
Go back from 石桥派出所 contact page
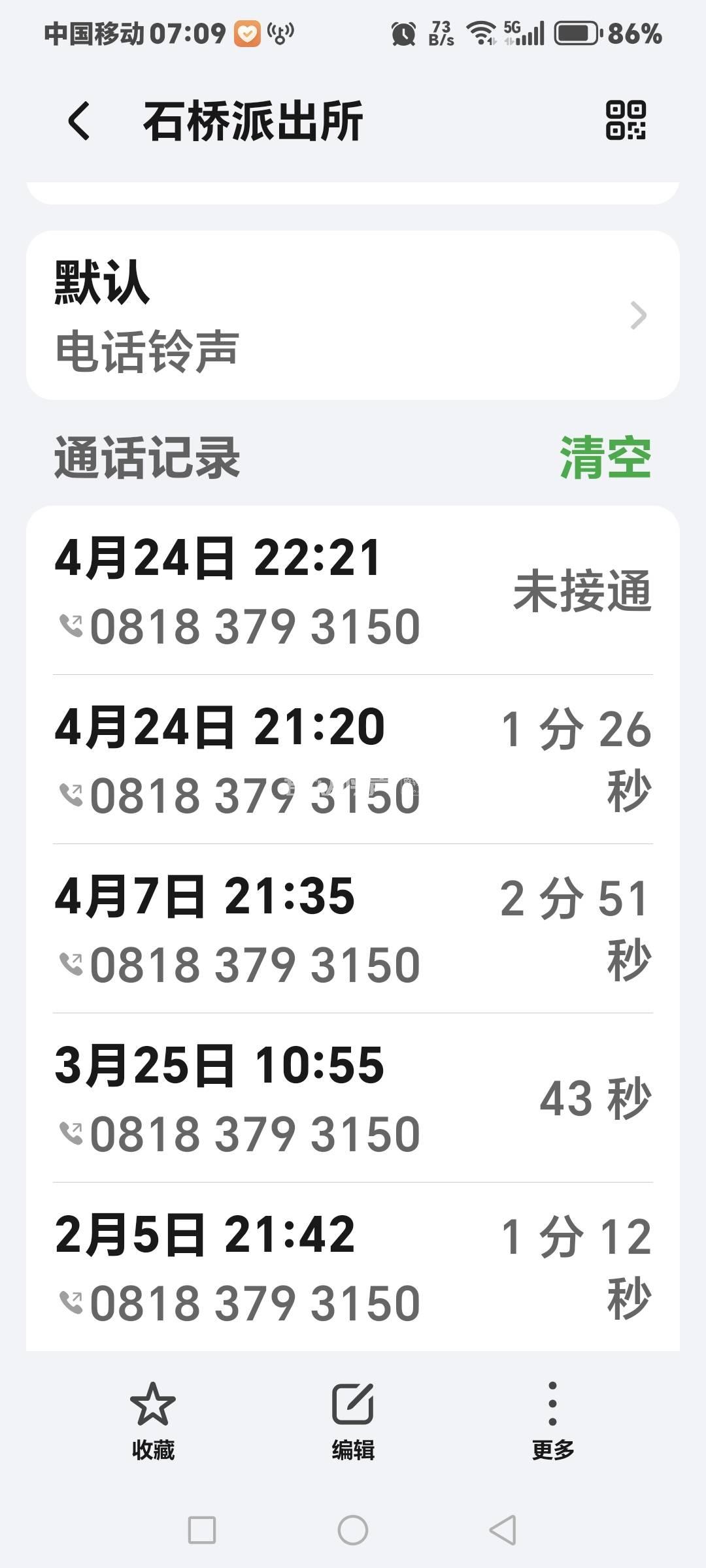pos(79,121)
